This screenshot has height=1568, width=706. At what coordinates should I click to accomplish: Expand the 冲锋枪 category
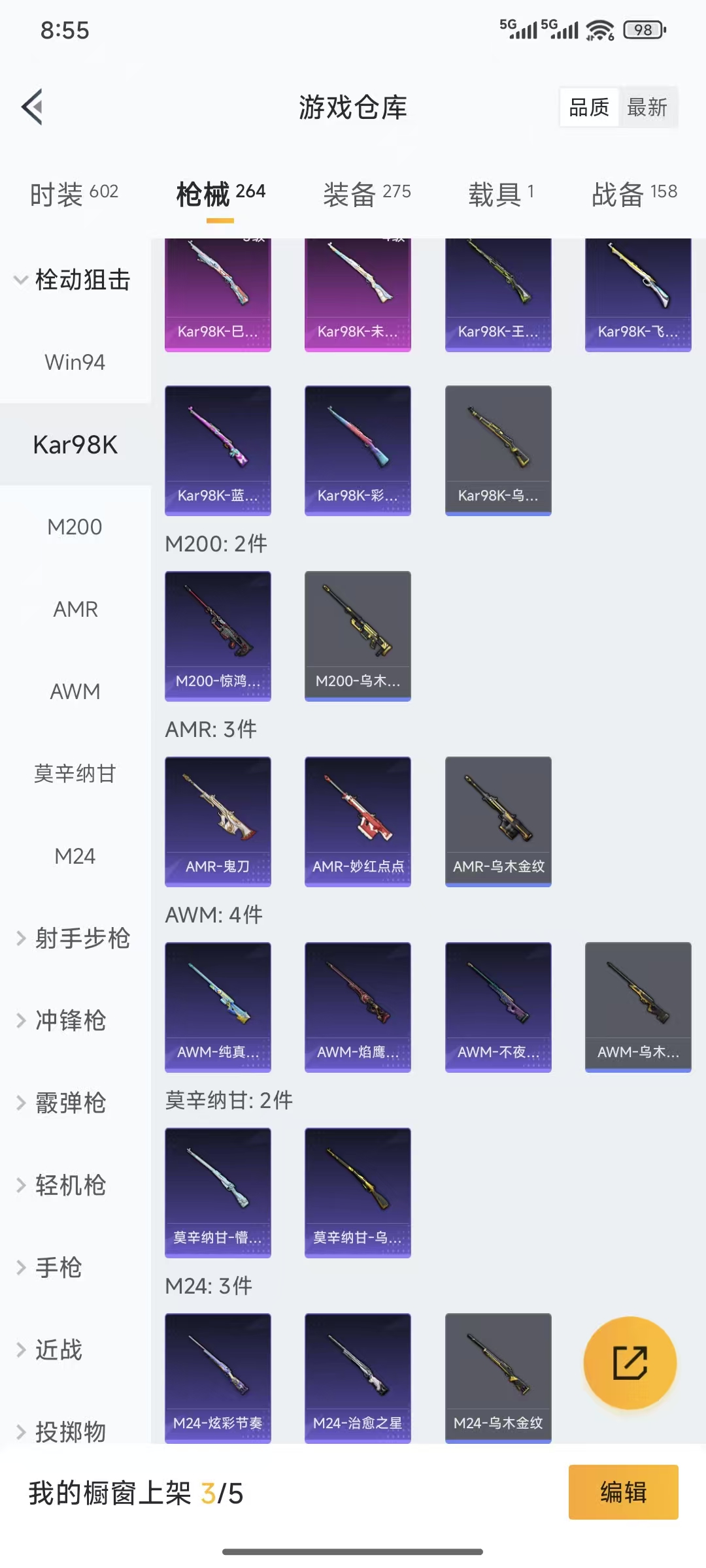coord(71,1021)
